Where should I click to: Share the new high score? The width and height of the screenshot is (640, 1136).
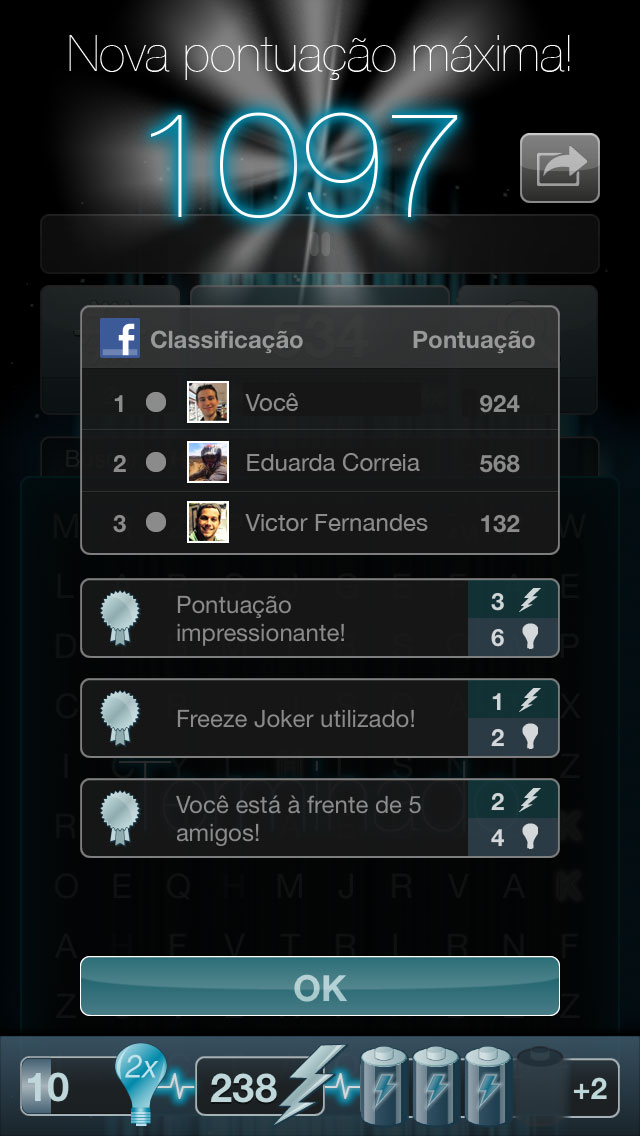tap(560, 167)
